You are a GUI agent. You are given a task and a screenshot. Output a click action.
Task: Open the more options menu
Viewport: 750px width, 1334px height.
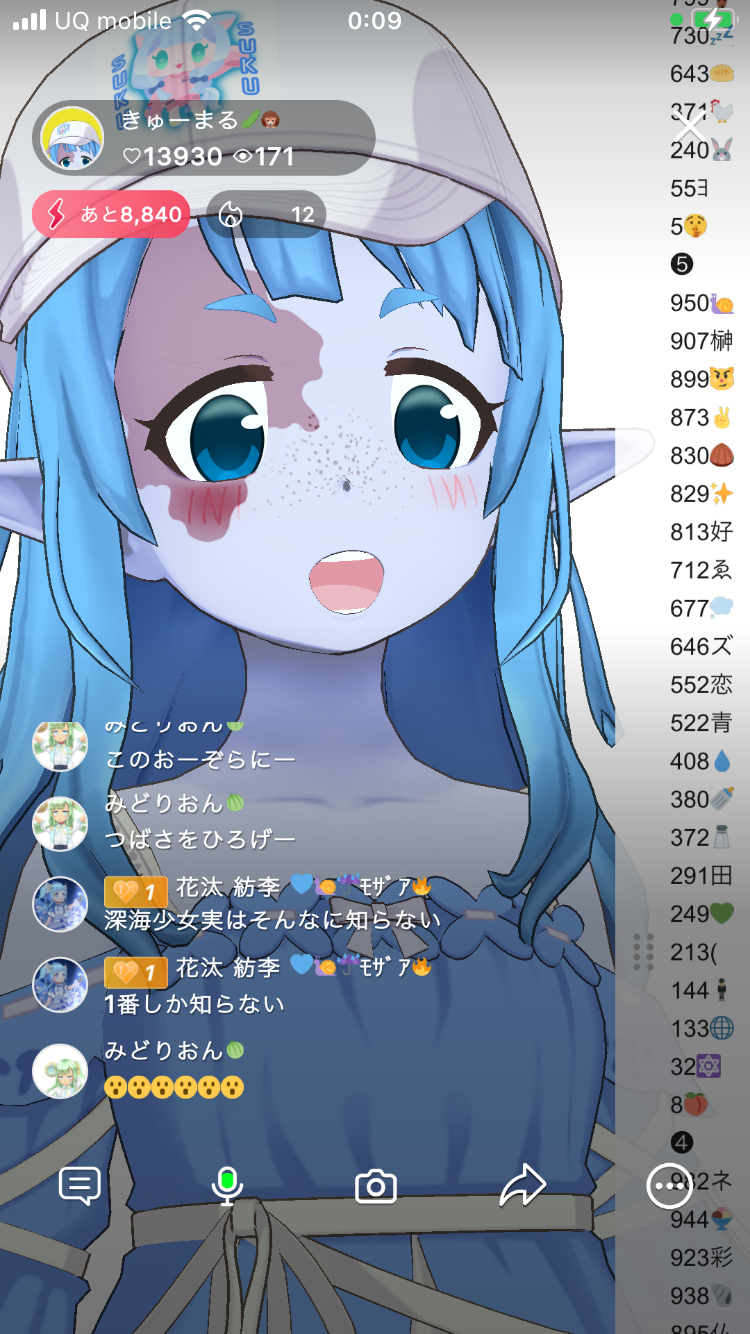point(669,1186)
